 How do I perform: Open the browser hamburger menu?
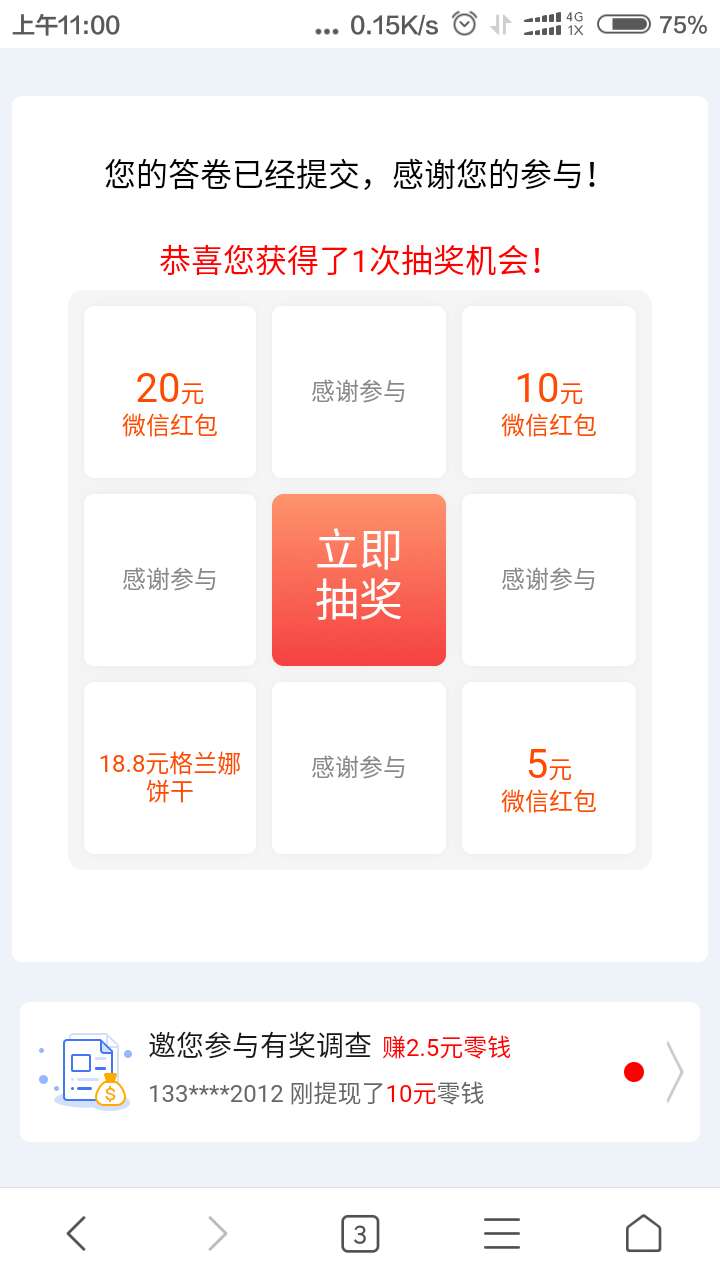[502, 1234]
